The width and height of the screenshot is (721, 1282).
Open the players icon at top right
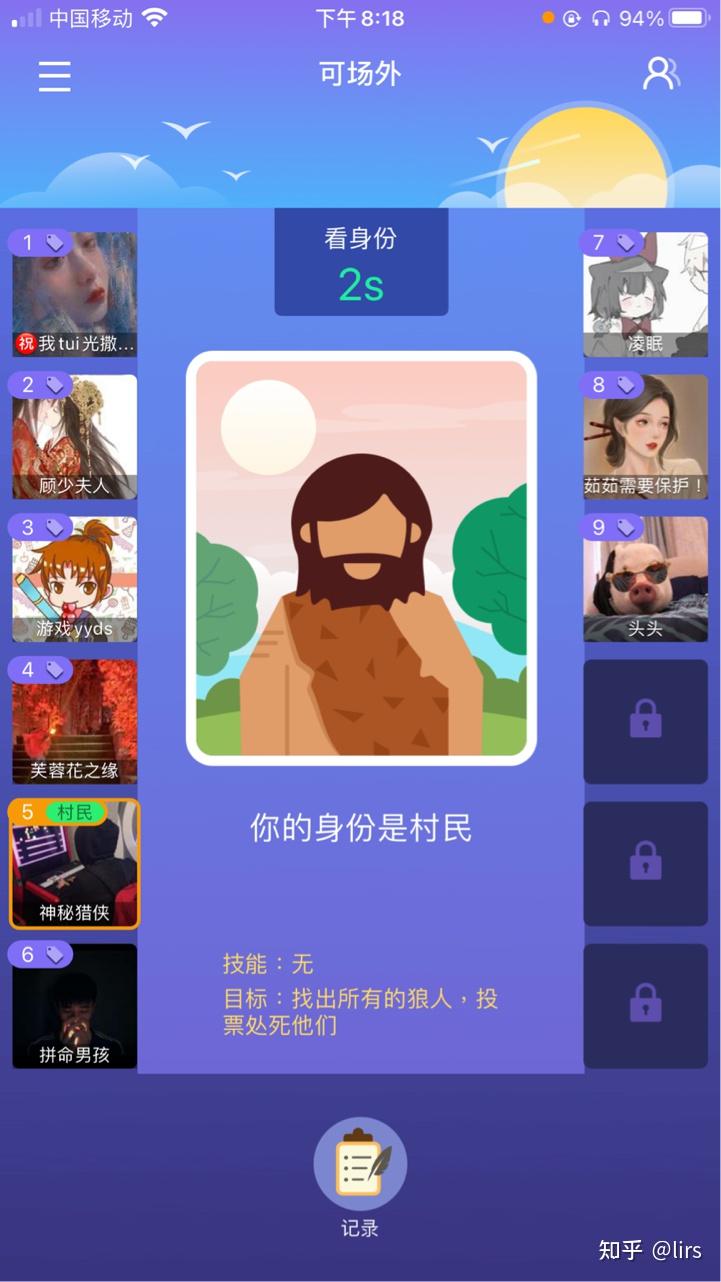click(x=660, y=74)
